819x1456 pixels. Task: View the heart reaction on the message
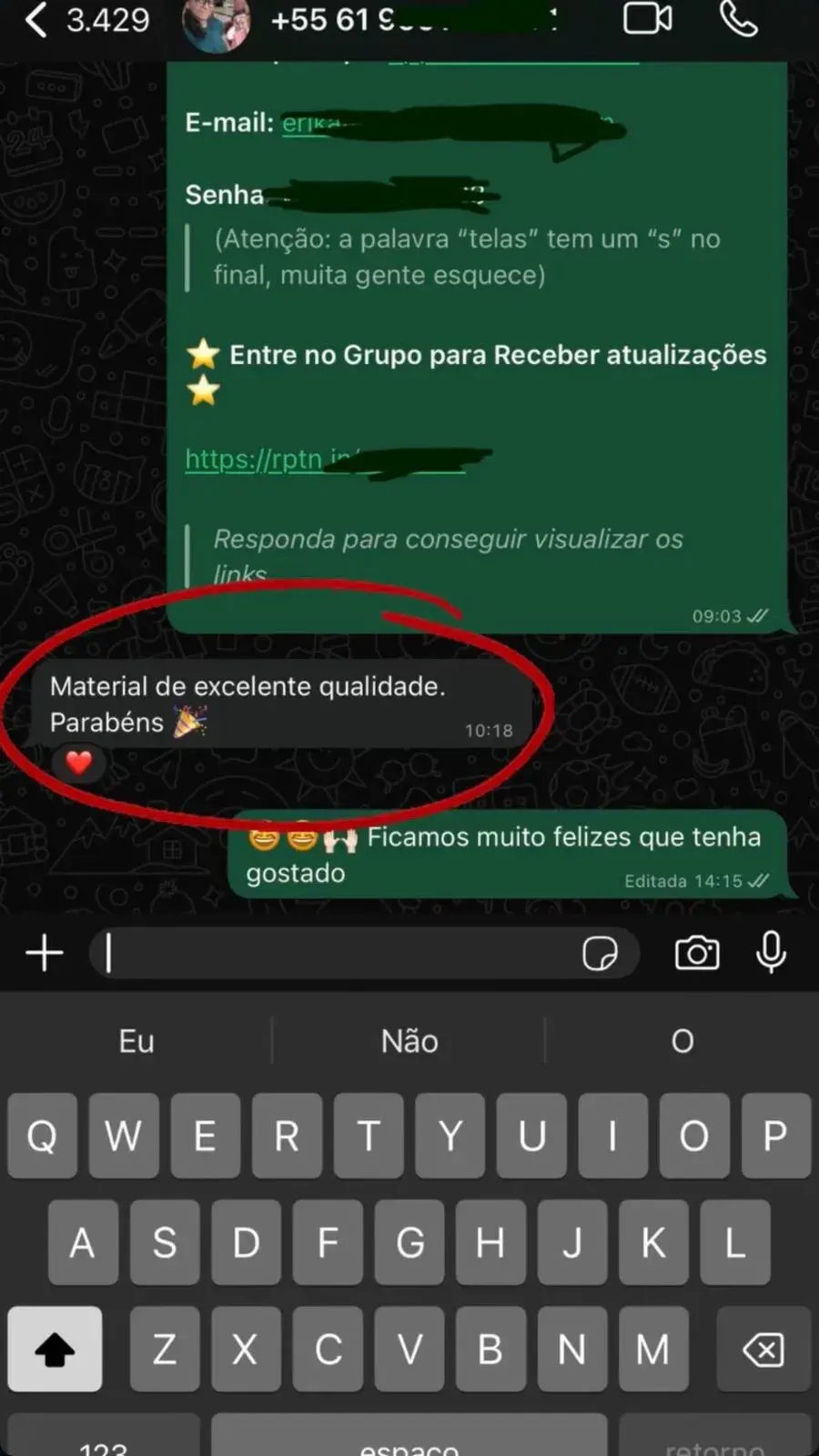[79, 763]
